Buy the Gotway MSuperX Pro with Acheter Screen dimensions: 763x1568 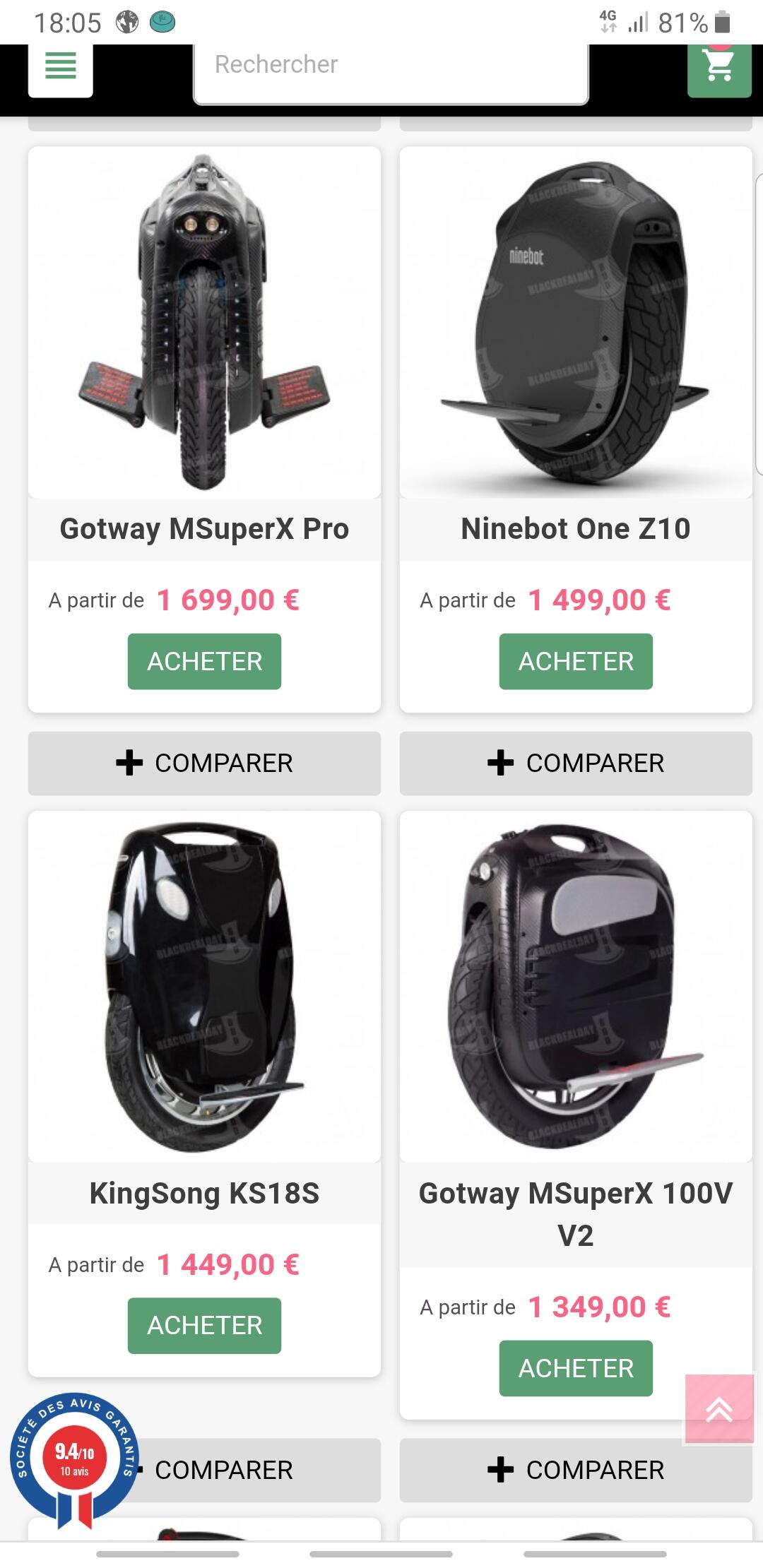204,661
